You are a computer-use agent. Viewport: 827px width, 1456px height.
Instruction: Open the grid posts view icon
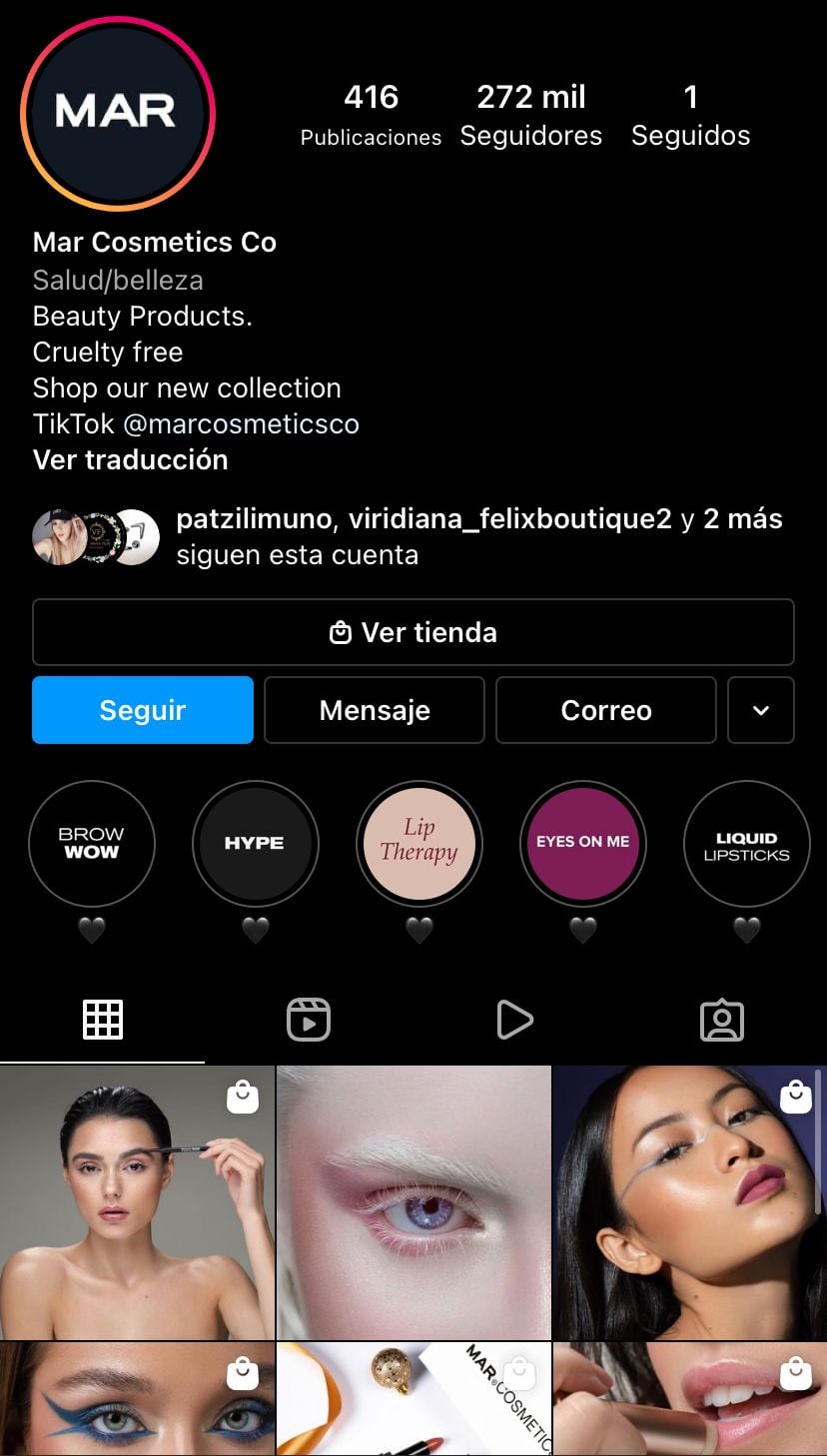pyautogui.click(x=103, y=1020)
